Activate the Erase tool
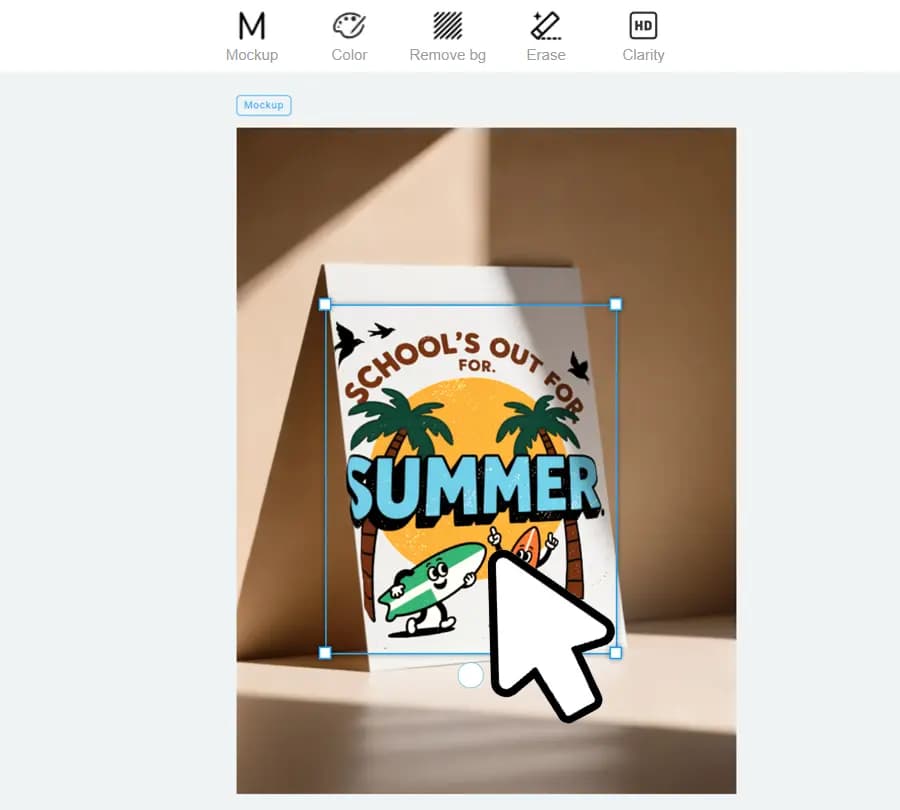The image size is (900, 810). click(546, 37)
